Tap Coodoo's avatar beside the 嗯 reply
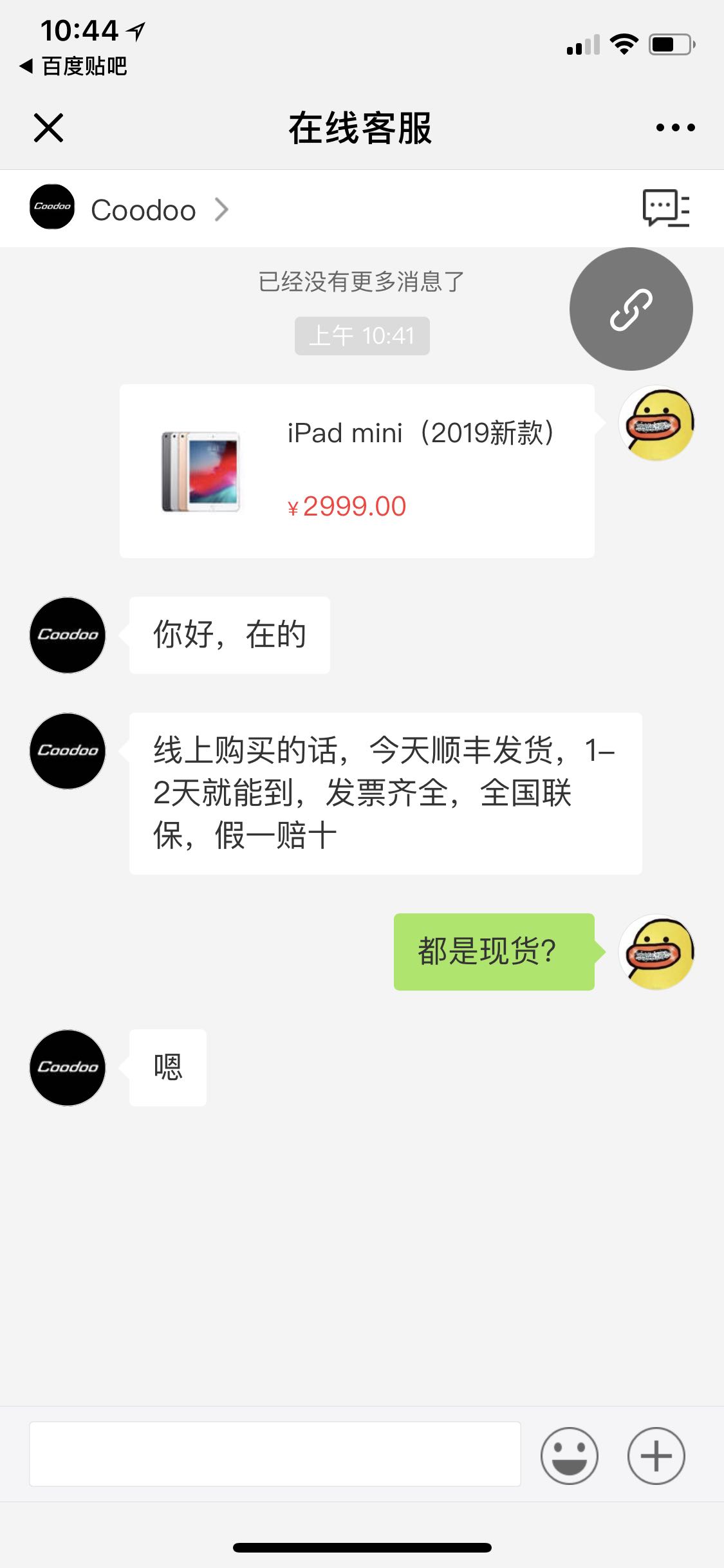 (68, 1067)
